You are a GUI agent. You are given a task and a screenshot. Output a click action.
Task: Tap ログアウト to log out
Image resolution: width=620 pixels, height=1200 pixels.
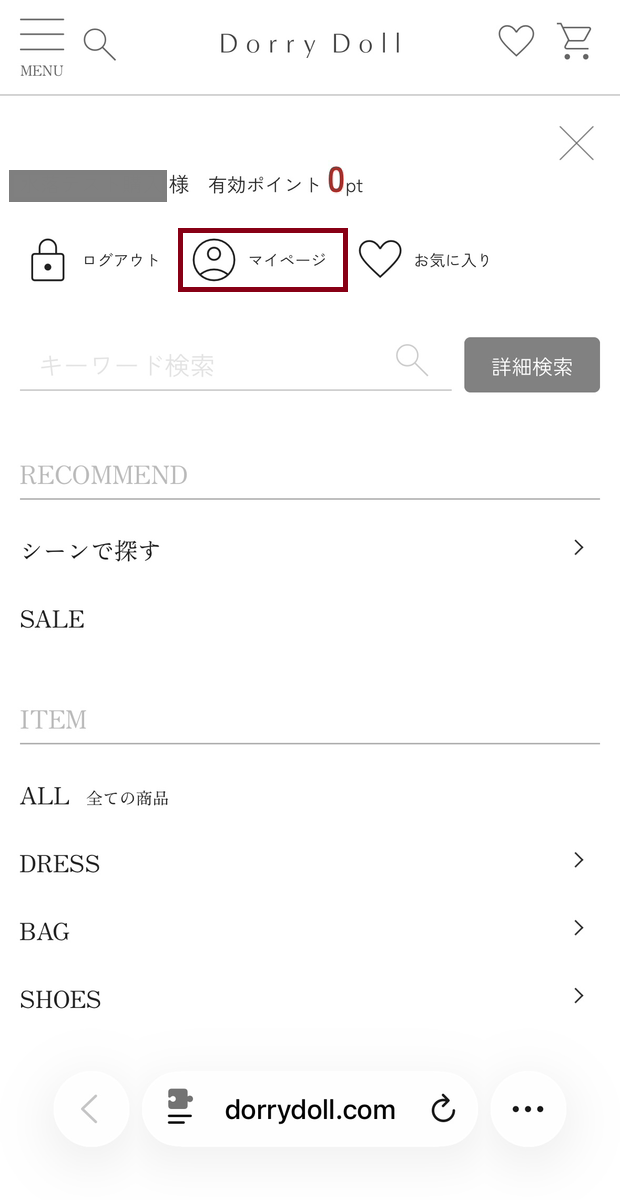(x=95, y=260)
